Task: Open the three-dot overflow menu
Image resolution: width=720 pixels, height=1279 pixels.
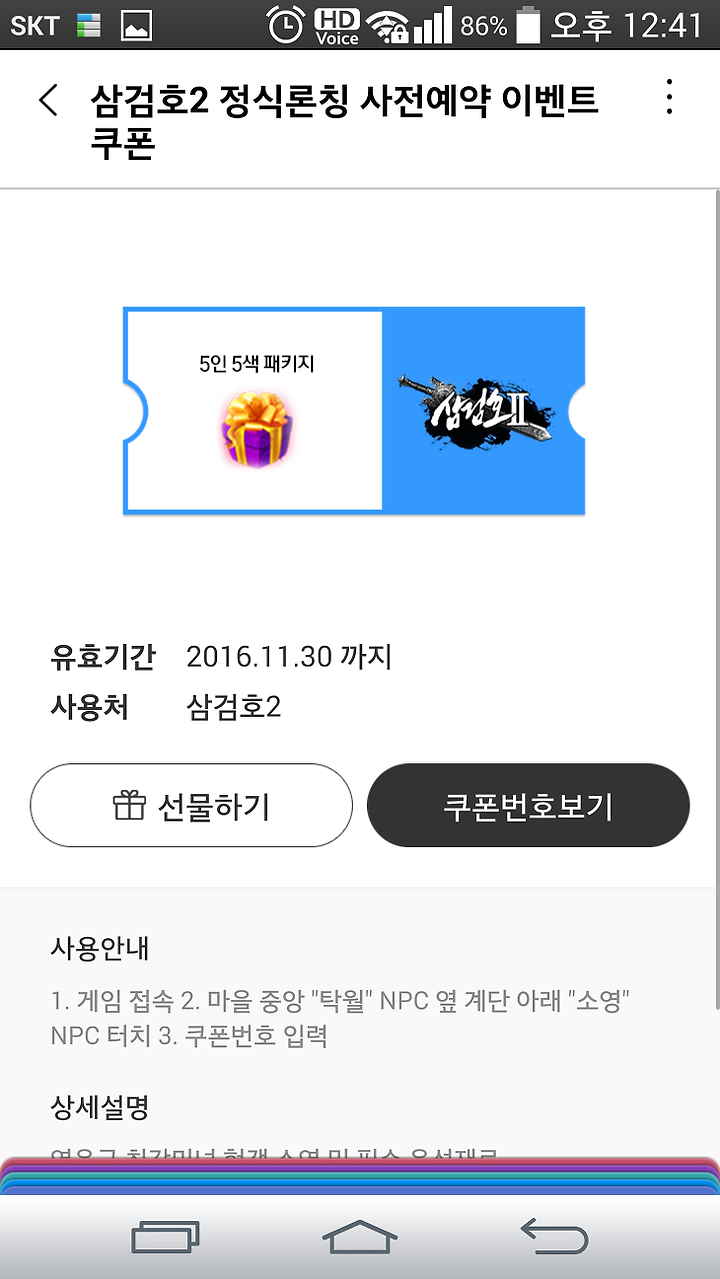Action: tap(669, 97)
